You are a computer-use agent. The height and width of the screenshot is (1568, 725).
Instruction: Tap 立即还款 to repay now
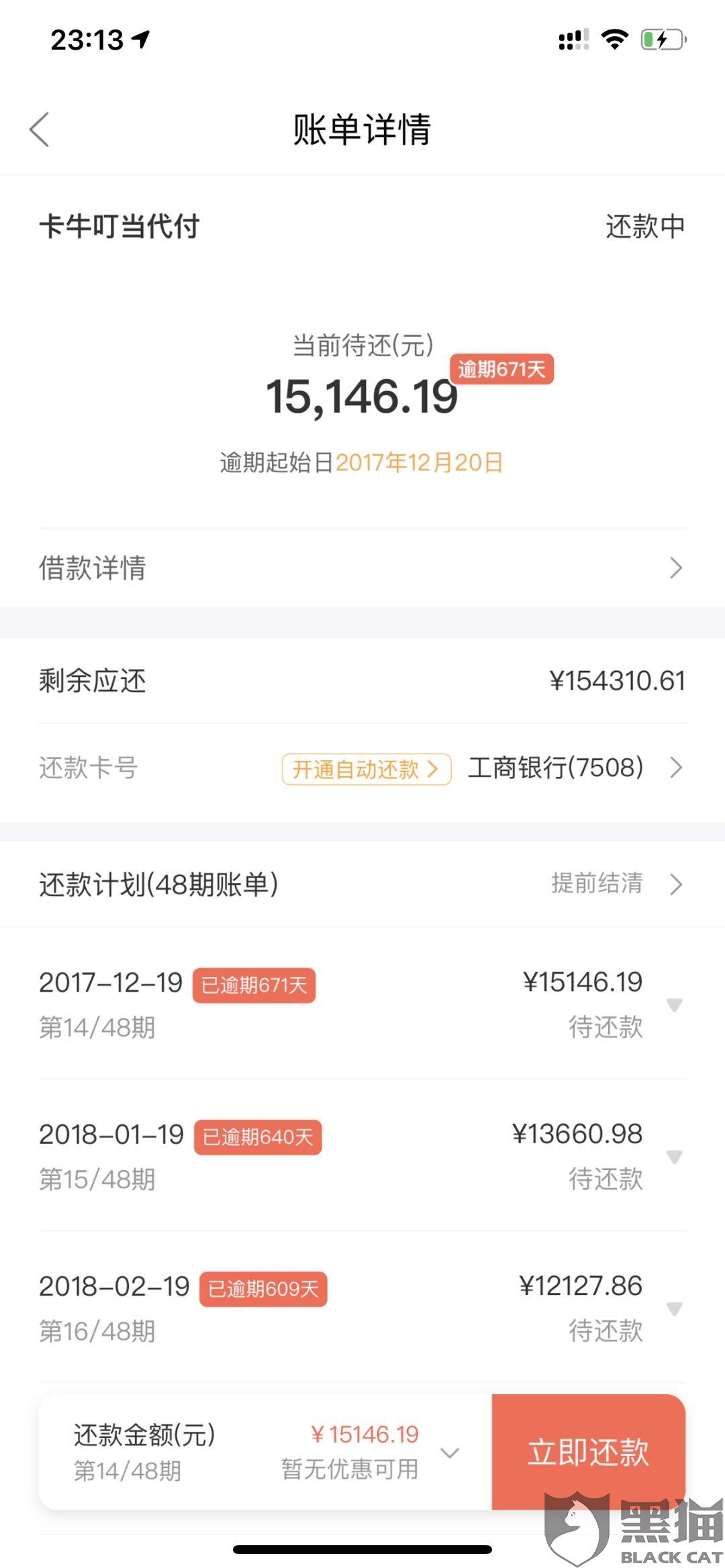(588, 1452)
